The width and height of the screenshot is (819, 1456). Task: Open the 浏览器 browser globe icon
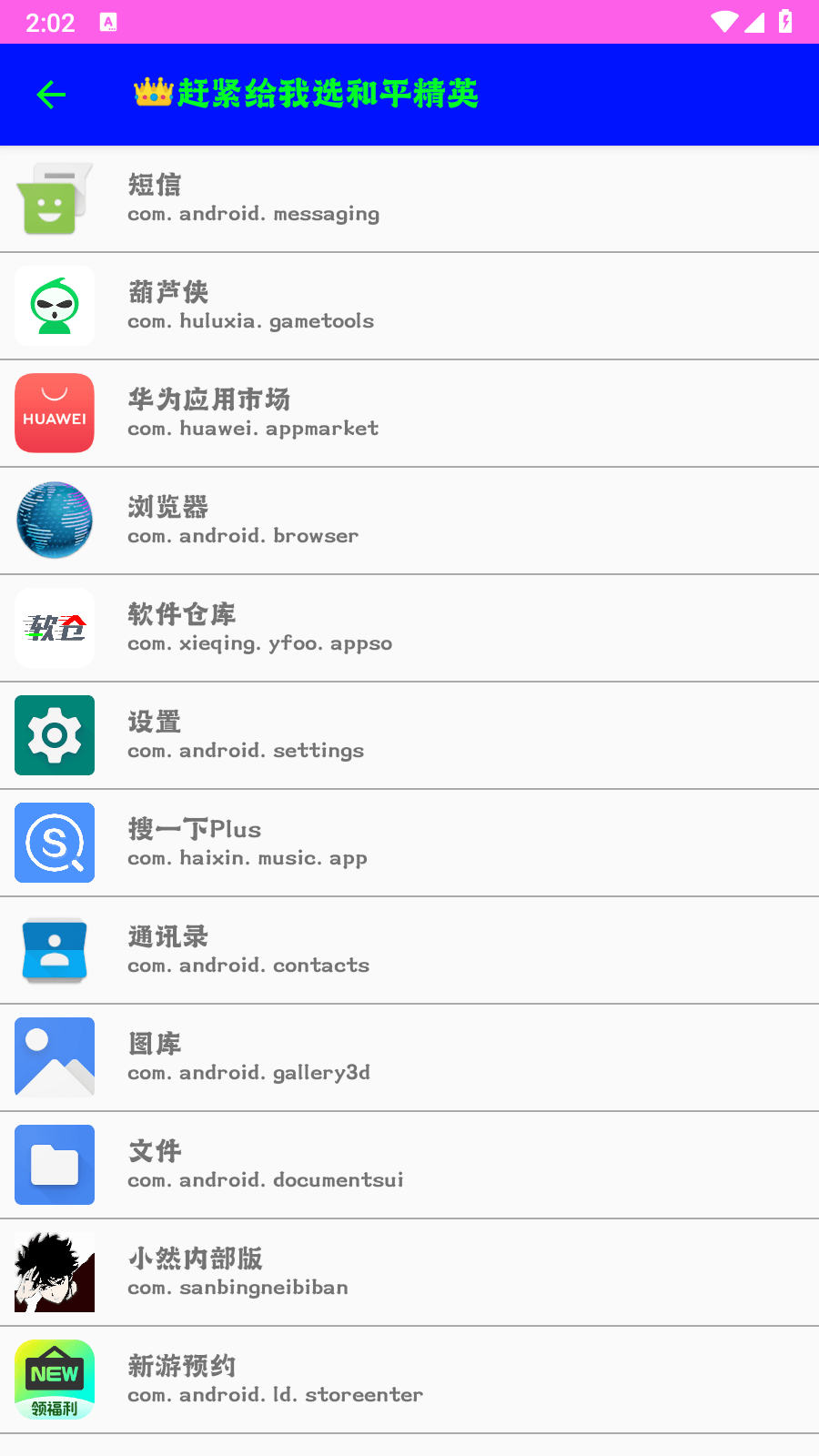click(x=55, y=521)
